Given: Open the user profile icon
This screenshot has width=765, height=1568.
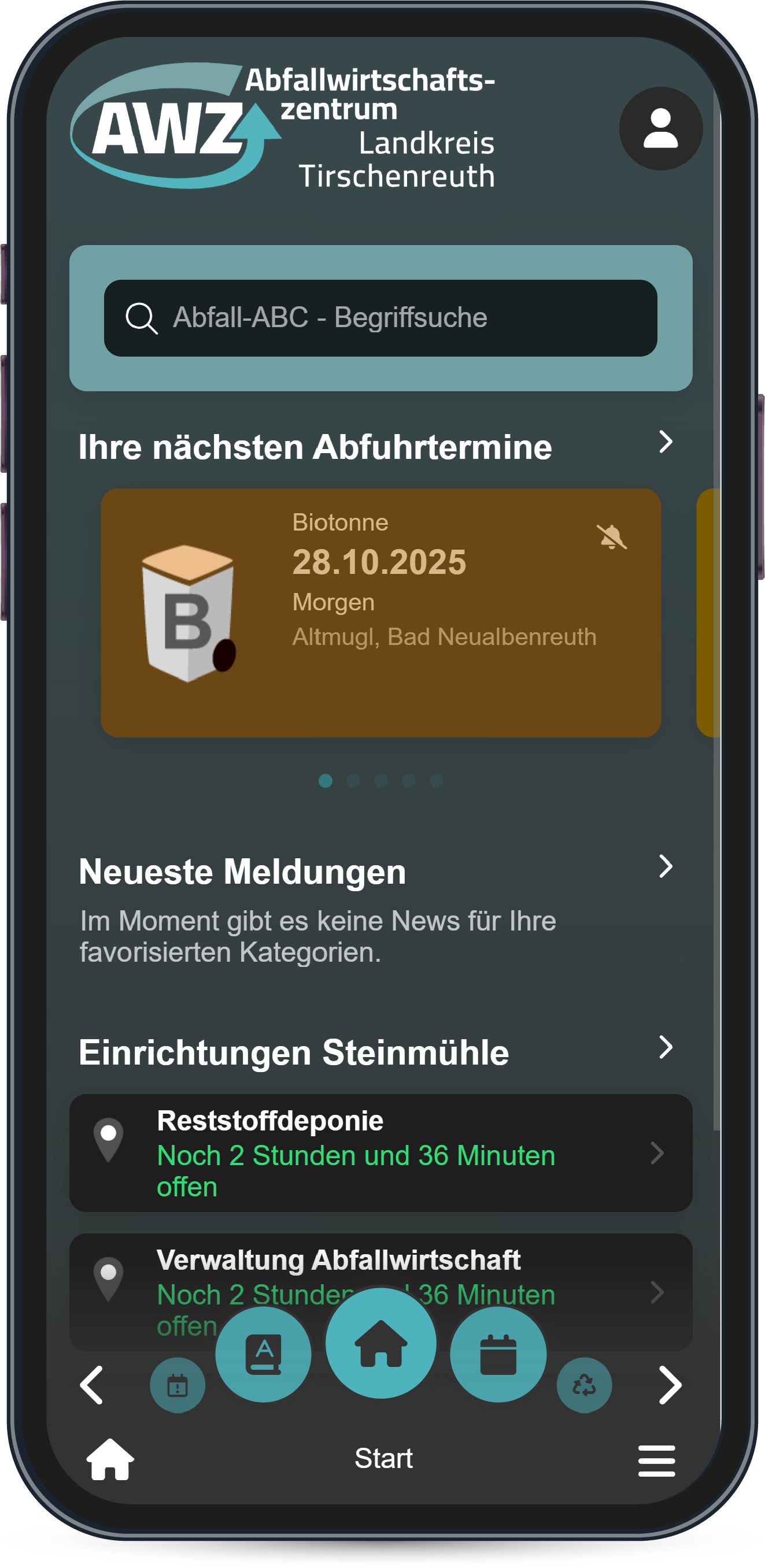Looking at the screenshot, I should pyautogui.click(x=660, y=128).
